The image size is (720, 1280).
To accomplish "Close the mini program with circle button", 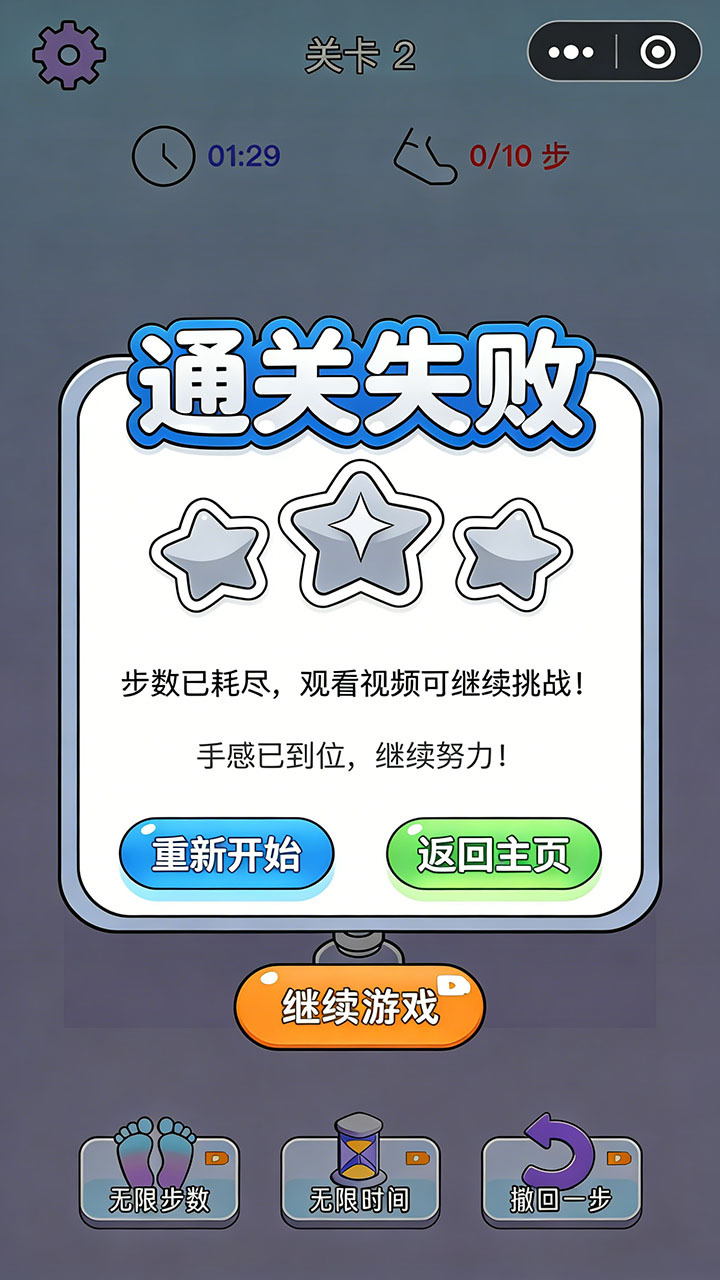I will pyautogui.click(x=657, y=53).
